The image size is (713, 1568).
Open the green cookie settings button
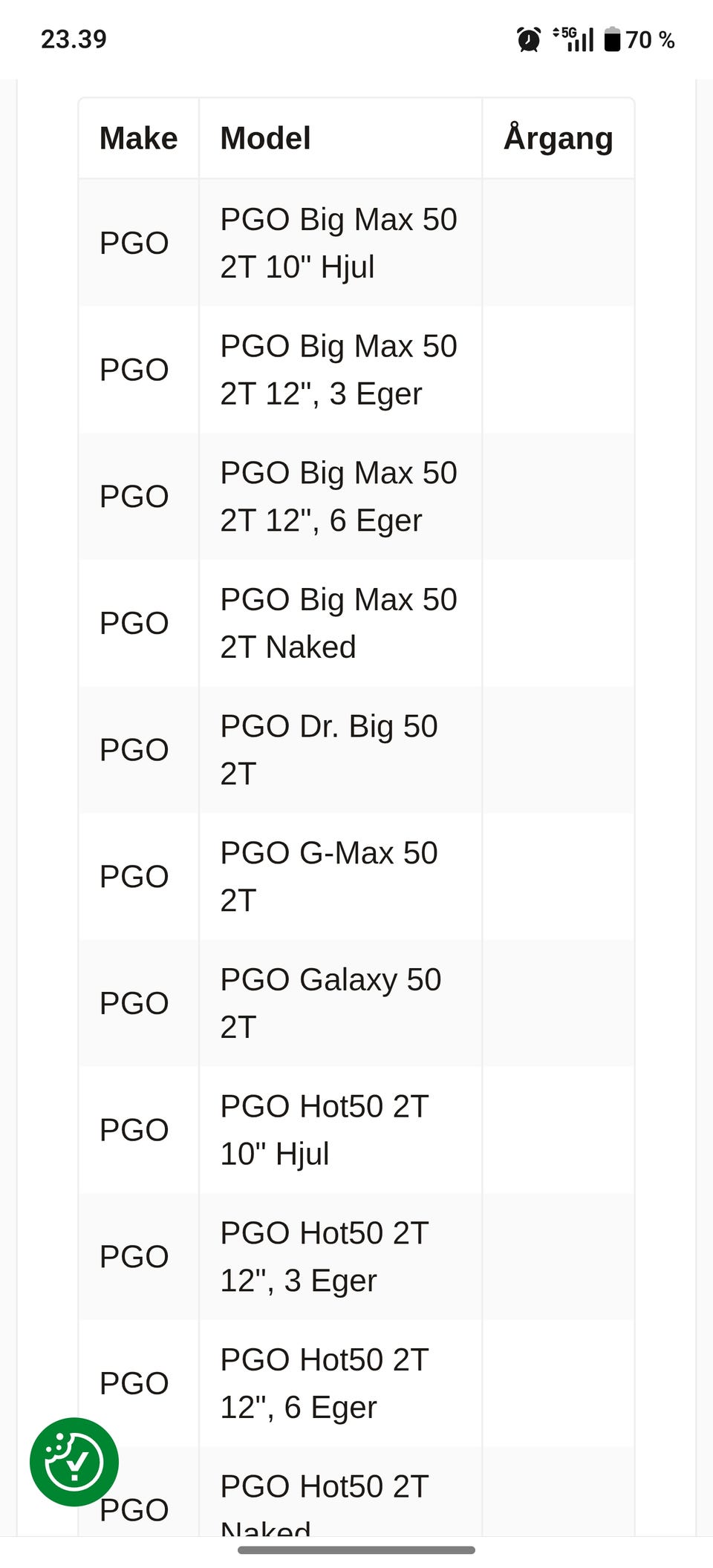click(x=74, y=1461)
